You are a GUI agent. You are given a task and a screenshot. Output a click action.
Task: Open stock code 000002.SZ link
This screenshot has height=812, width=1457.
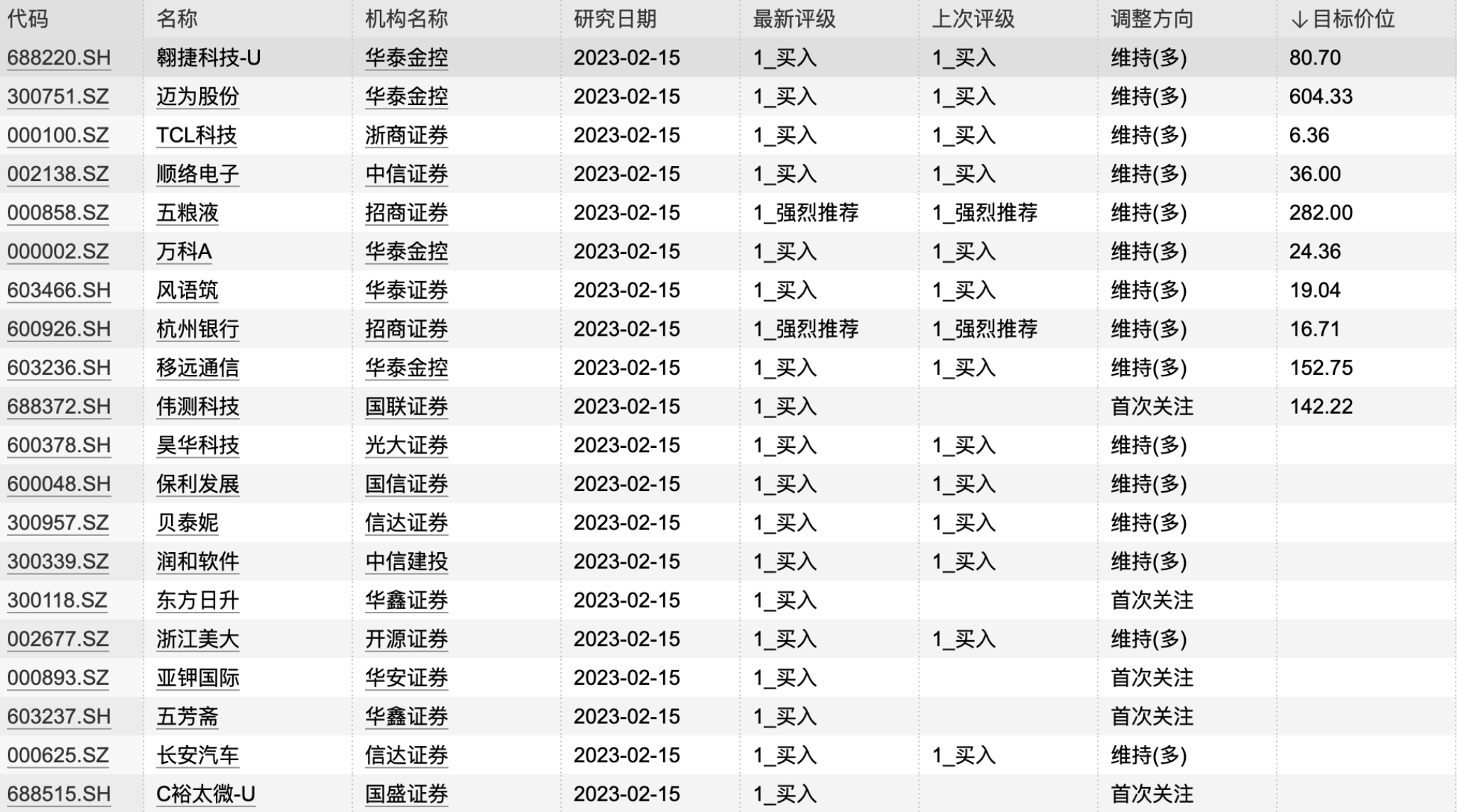coord(58,252)
